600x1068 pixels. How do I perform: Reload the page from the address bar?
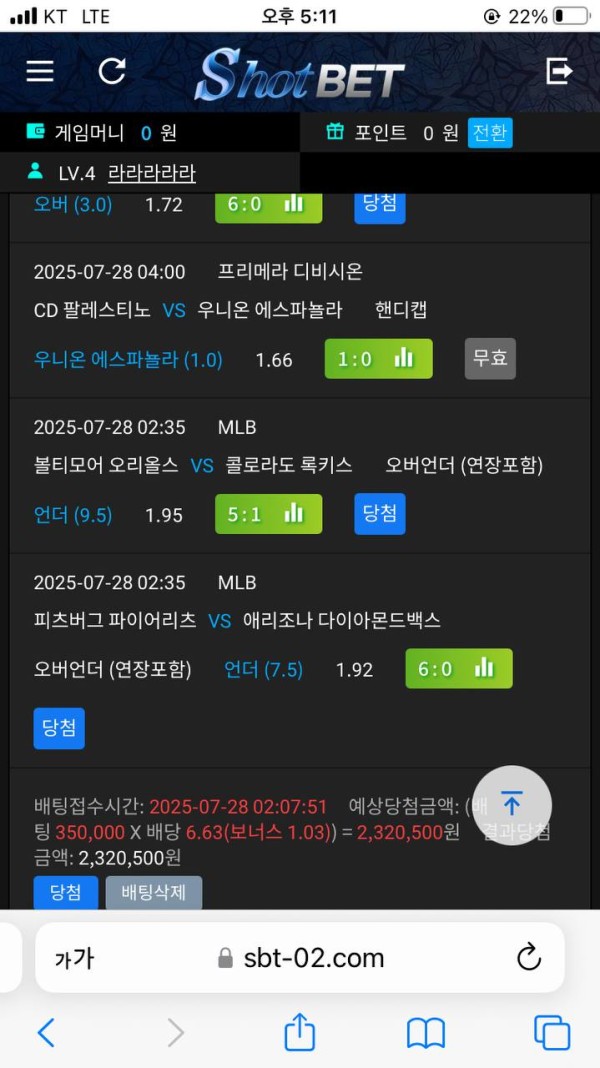[x=528, y=958]
